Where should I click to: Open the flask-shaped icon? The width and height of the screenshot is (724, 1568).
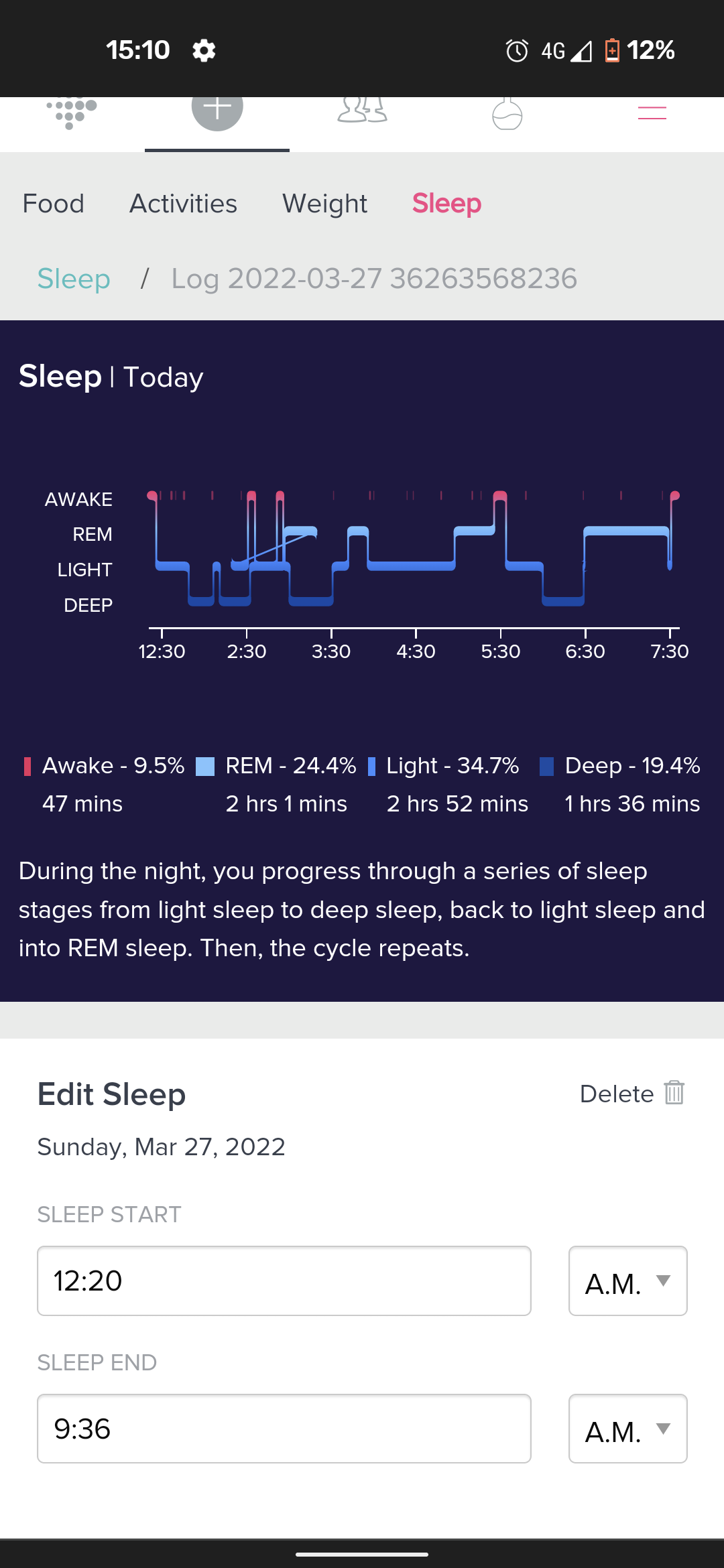pos(507,113)
